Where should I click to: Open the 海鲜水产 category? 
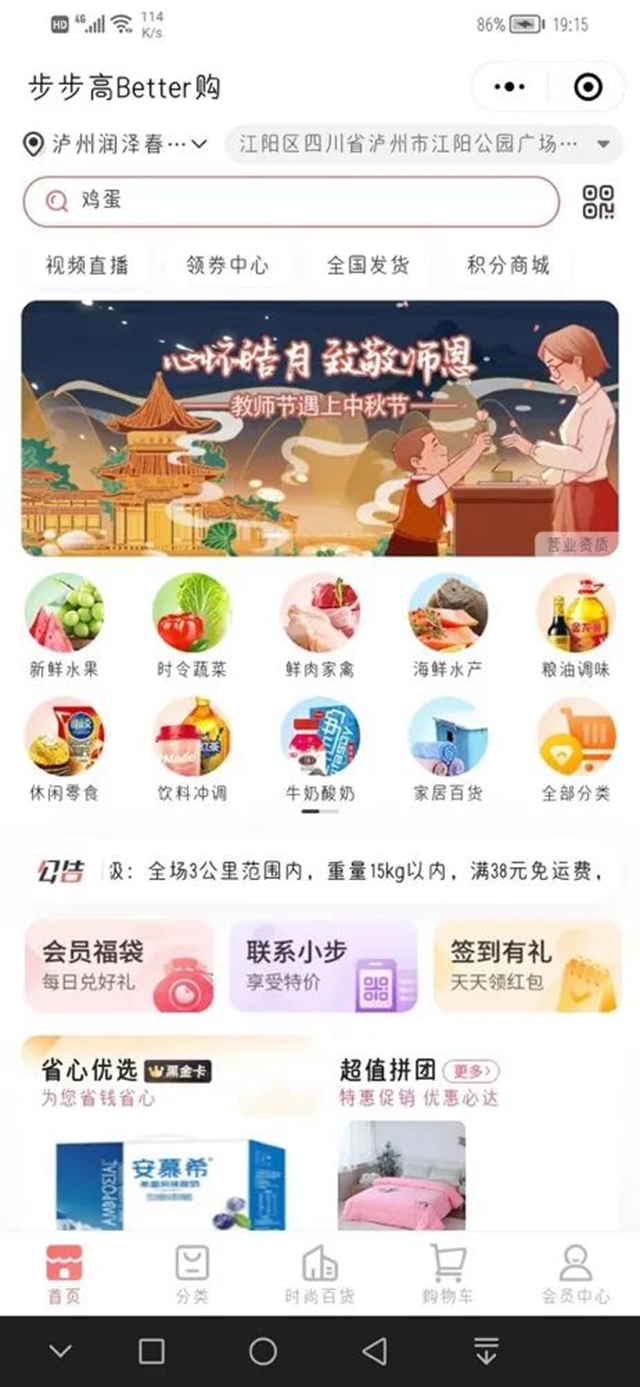click(x=448, y=626)
